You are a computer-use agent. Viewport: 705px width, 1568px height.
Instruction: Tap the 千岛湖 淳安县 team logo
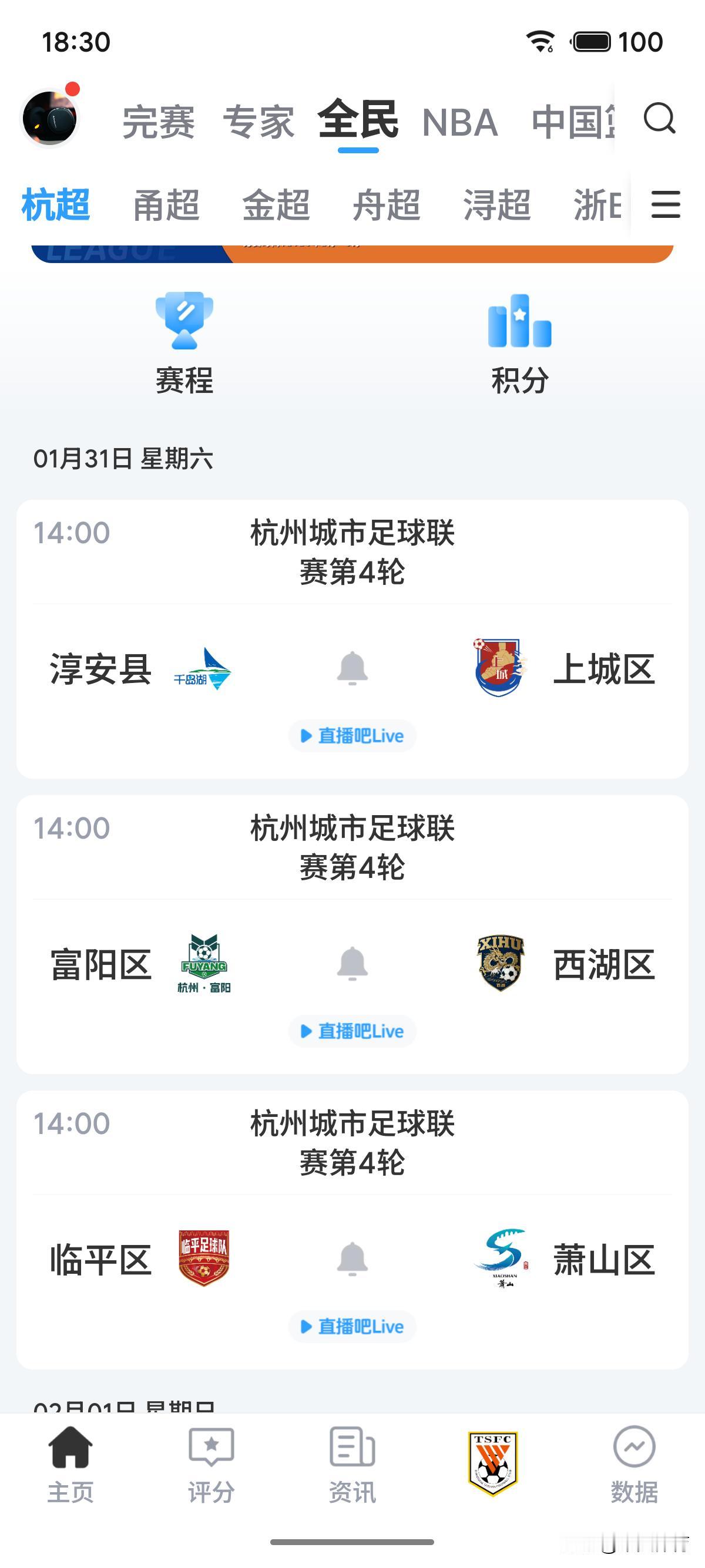point(203,669)
